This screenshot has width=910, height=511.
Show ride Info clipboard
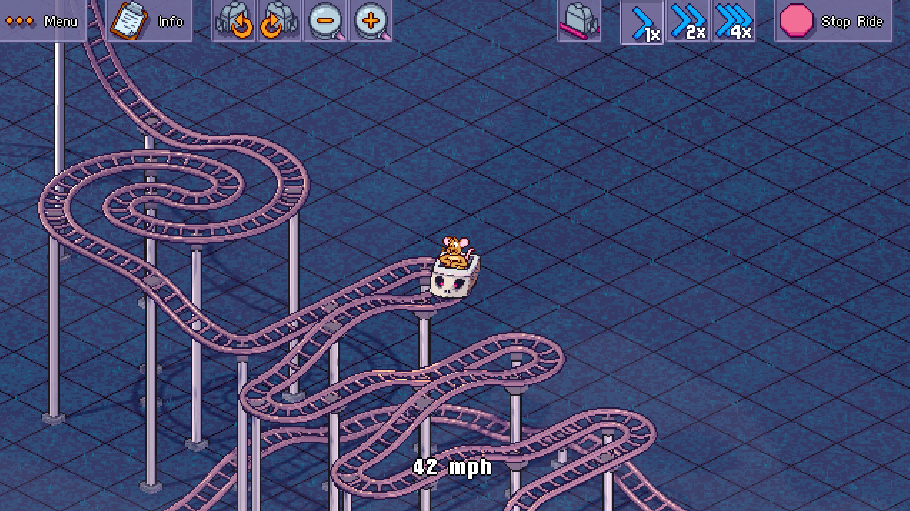click(x=149, y=21)
